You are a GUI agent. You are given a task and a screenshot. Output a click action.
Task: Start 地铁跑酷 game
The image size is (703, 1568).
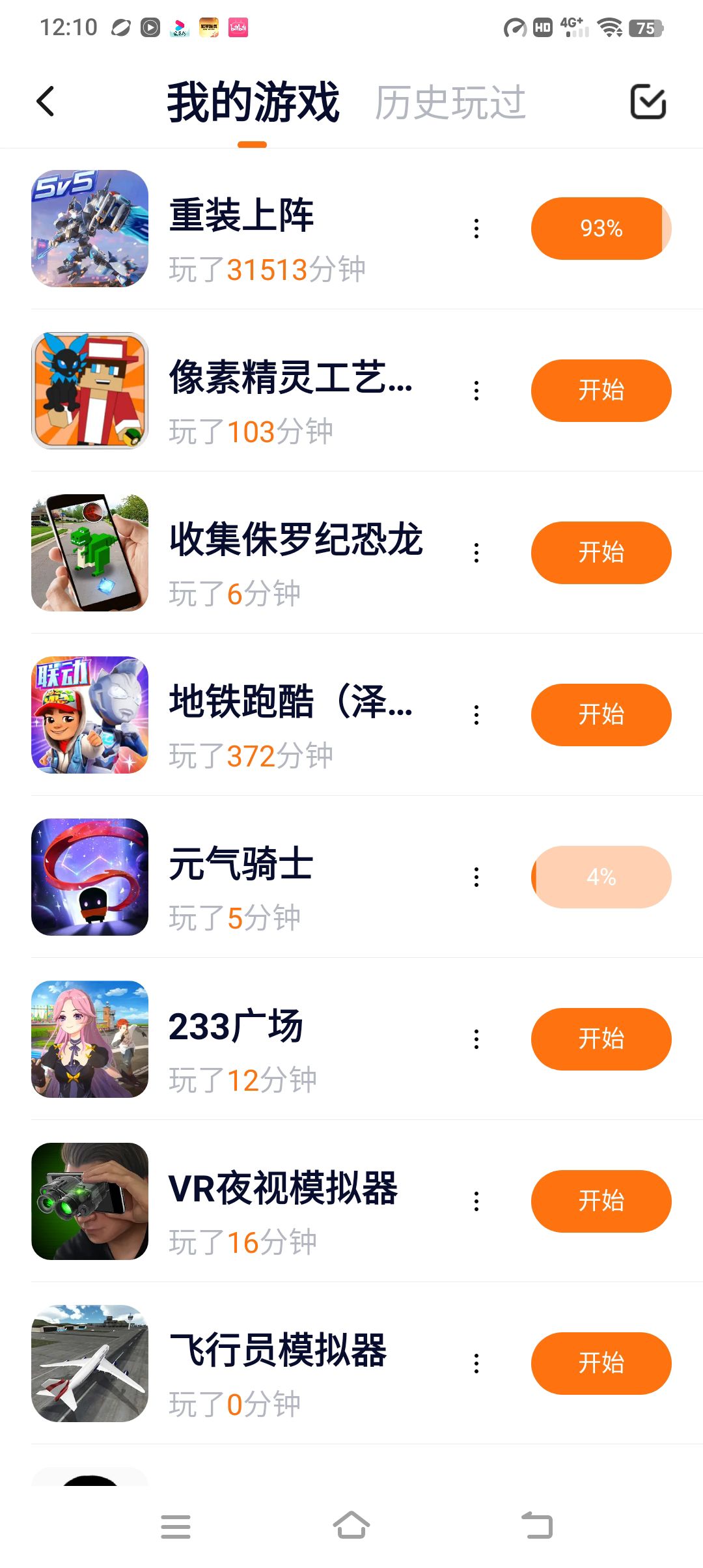(601, 715)
